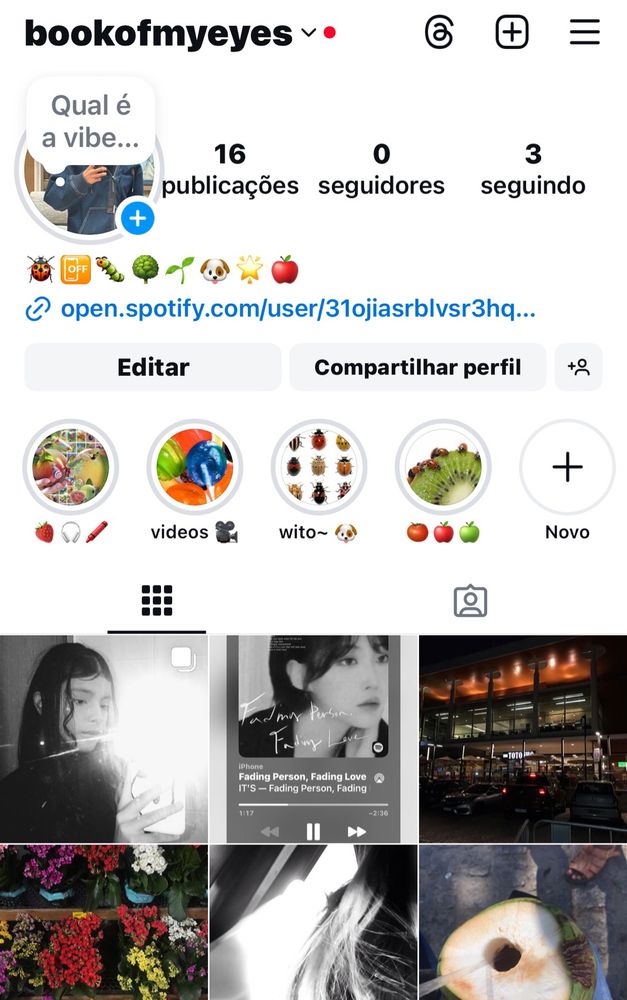Screen dimensions: 627x1000
Task: Expand the bookofmyeyes account switcher
Action: (x=308, y=33)
